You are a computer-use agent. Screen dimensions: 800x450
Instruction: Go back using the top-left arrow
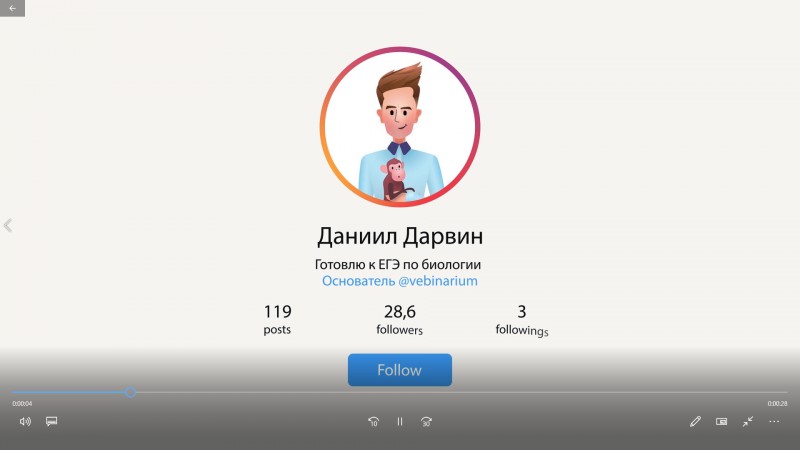12,7
